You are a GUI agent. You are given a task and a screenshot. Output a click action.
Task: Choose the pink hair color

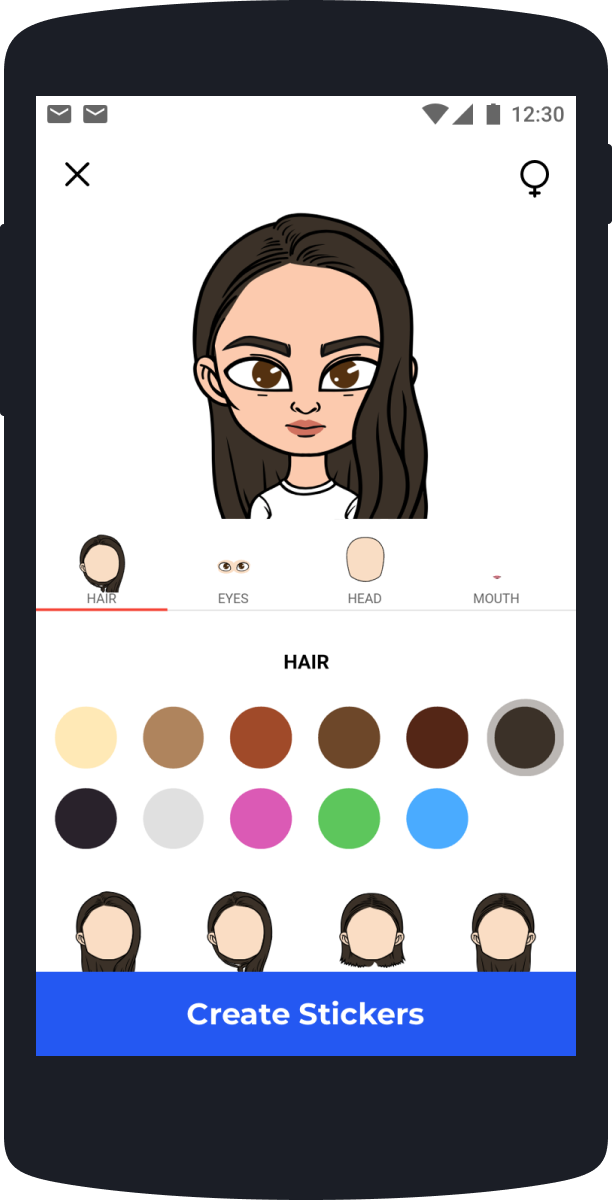pyautogui.click(x=261, y=818)
